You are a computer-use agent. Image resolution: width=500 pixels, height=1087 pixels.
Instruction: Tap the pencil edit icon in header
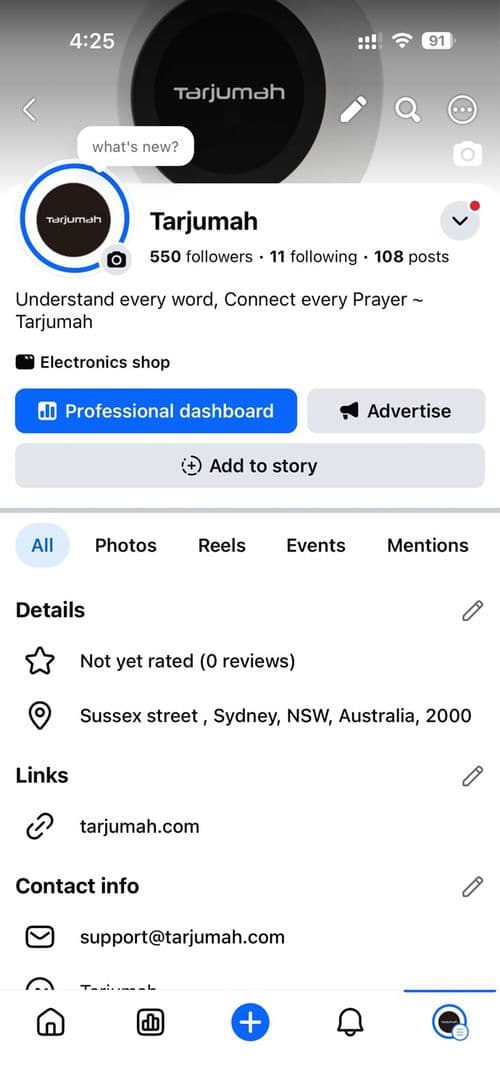[353, 110]
